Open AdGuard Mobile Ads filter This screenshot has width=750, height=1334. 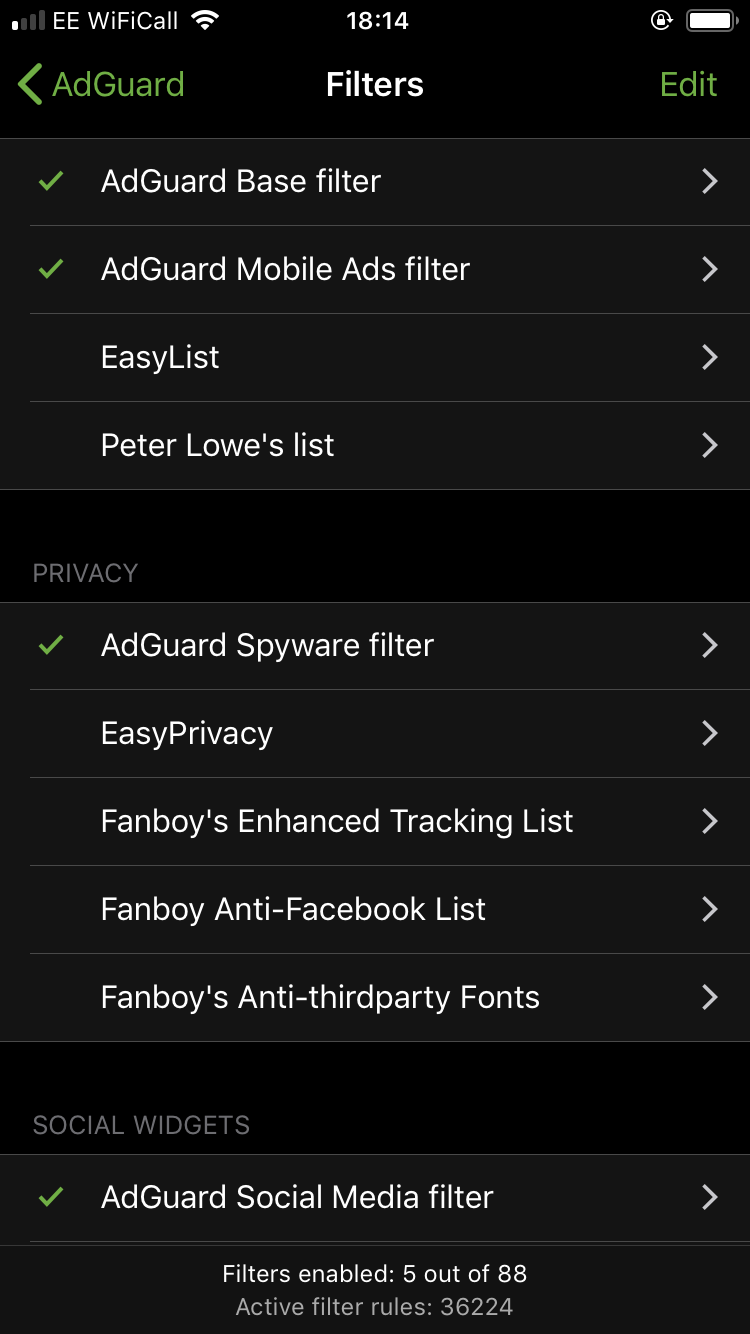(x=375, y=270)
